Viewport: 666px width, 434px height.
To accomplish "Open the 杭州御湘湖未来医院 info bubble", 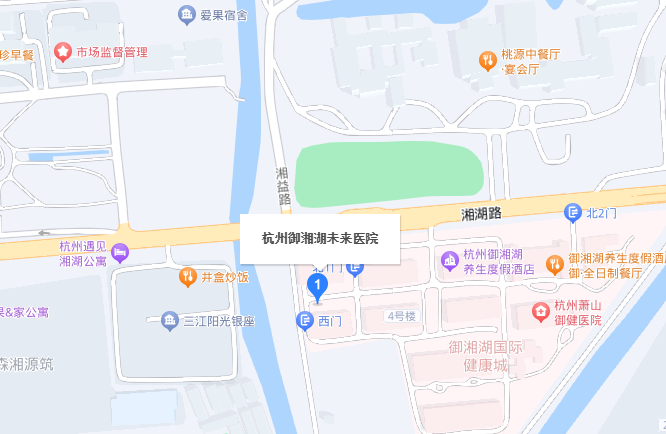I will [320, 238].
